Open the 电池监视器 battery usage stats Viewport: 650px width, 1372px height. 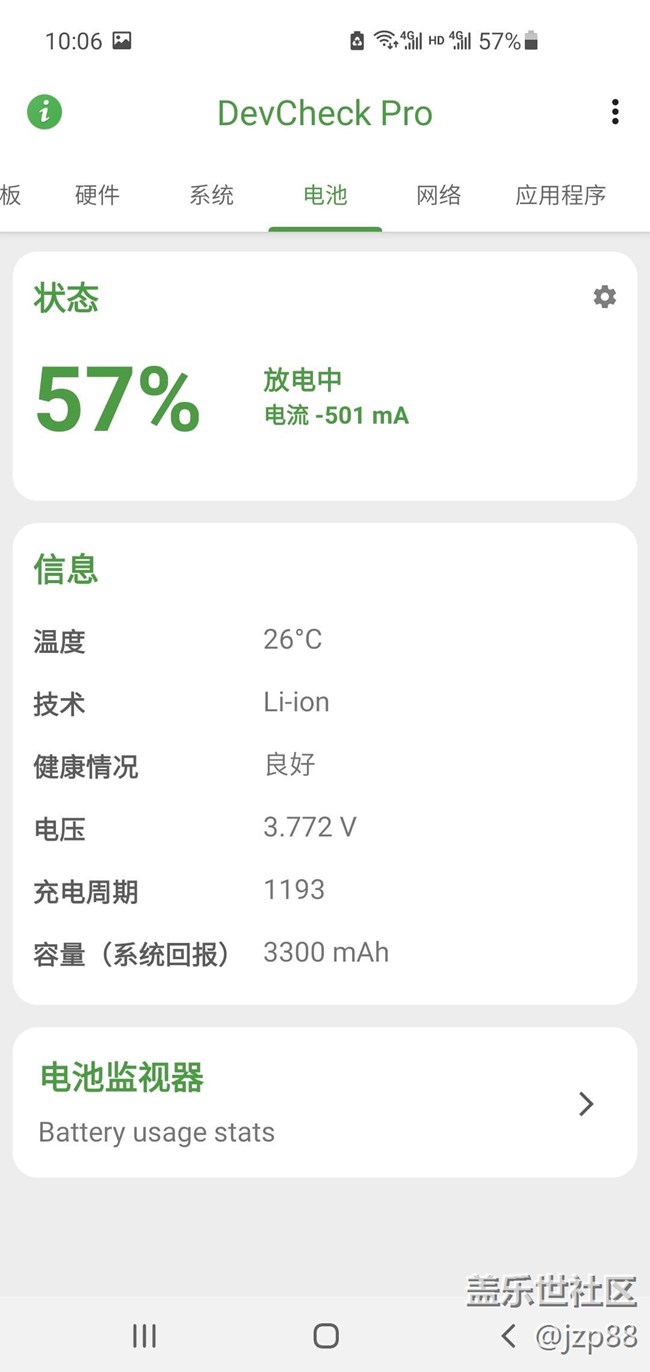pyautogui.click(x=324, y=1102)
